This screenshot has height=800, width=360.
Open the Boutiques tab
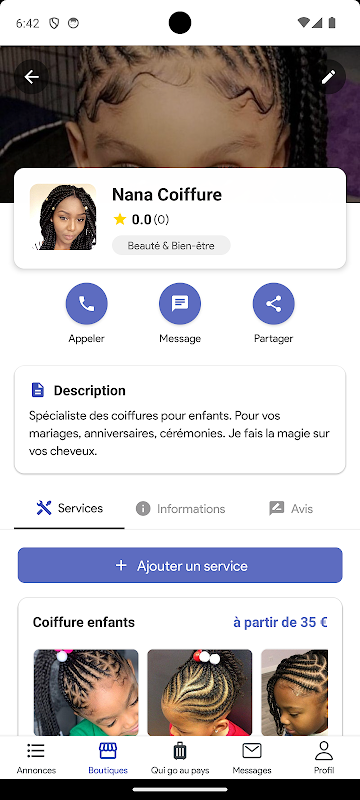point(108,758)
